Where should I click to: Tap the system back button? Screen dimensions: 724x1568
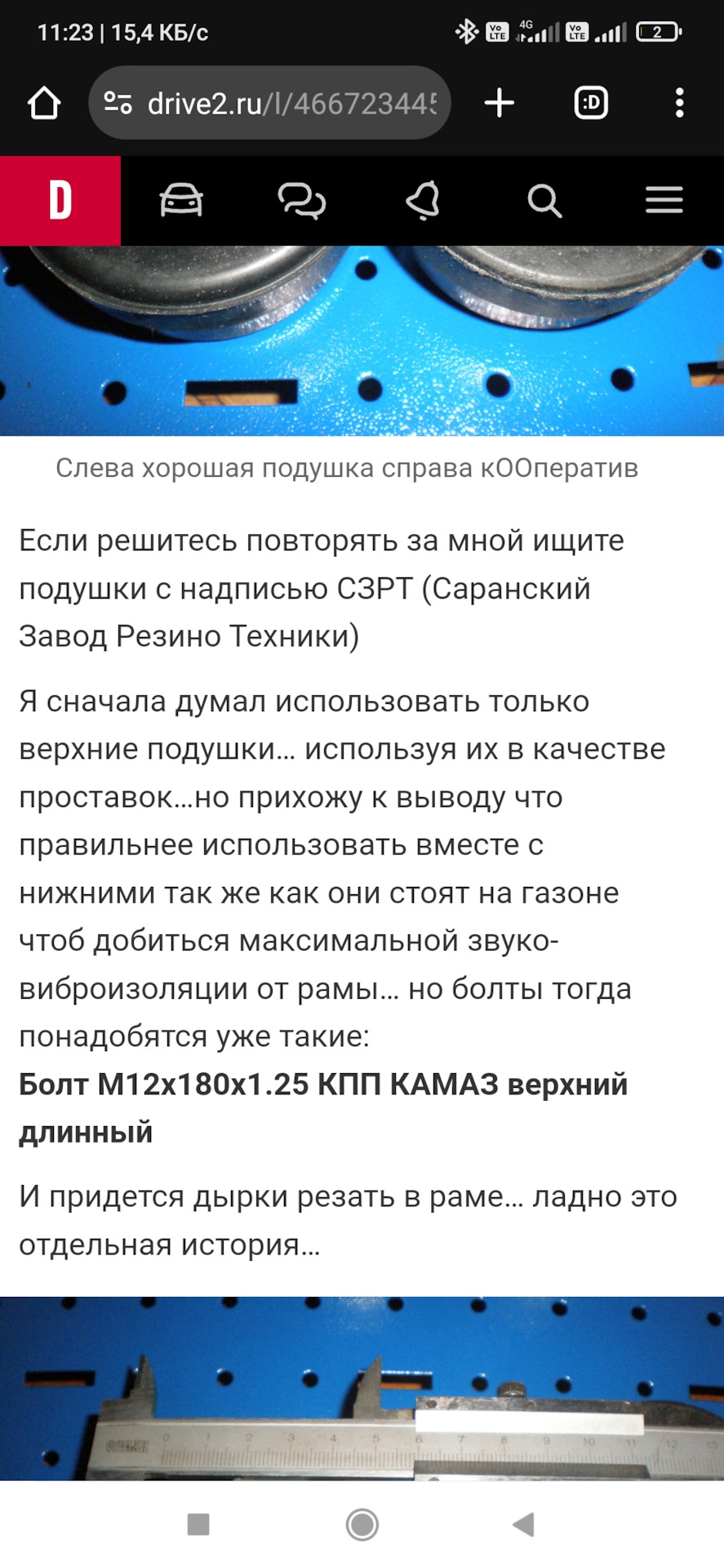pyautogui.click(x=522, y=1524)
